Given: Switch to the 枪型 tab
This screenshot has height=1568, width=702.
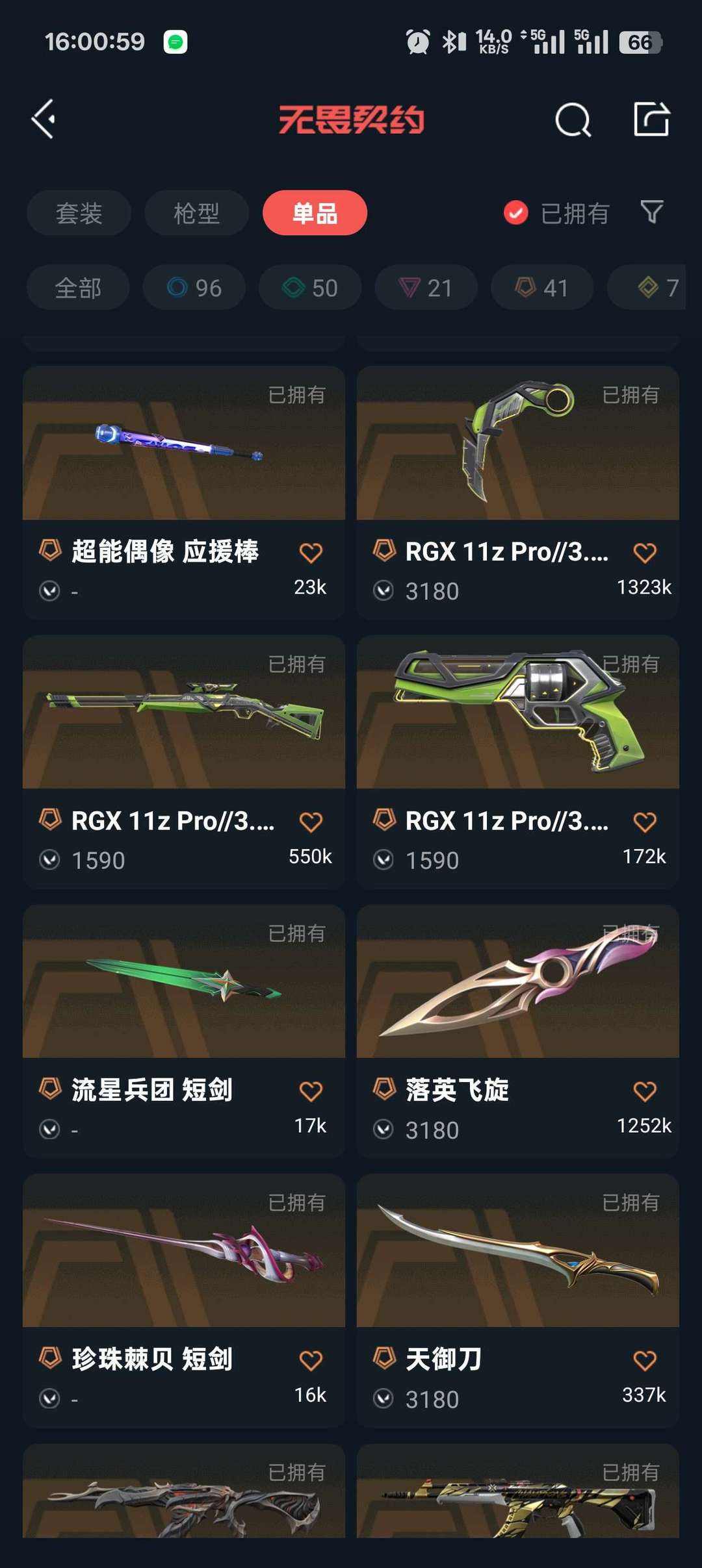Looking at the screenshot, I should [x=196, y=213].
